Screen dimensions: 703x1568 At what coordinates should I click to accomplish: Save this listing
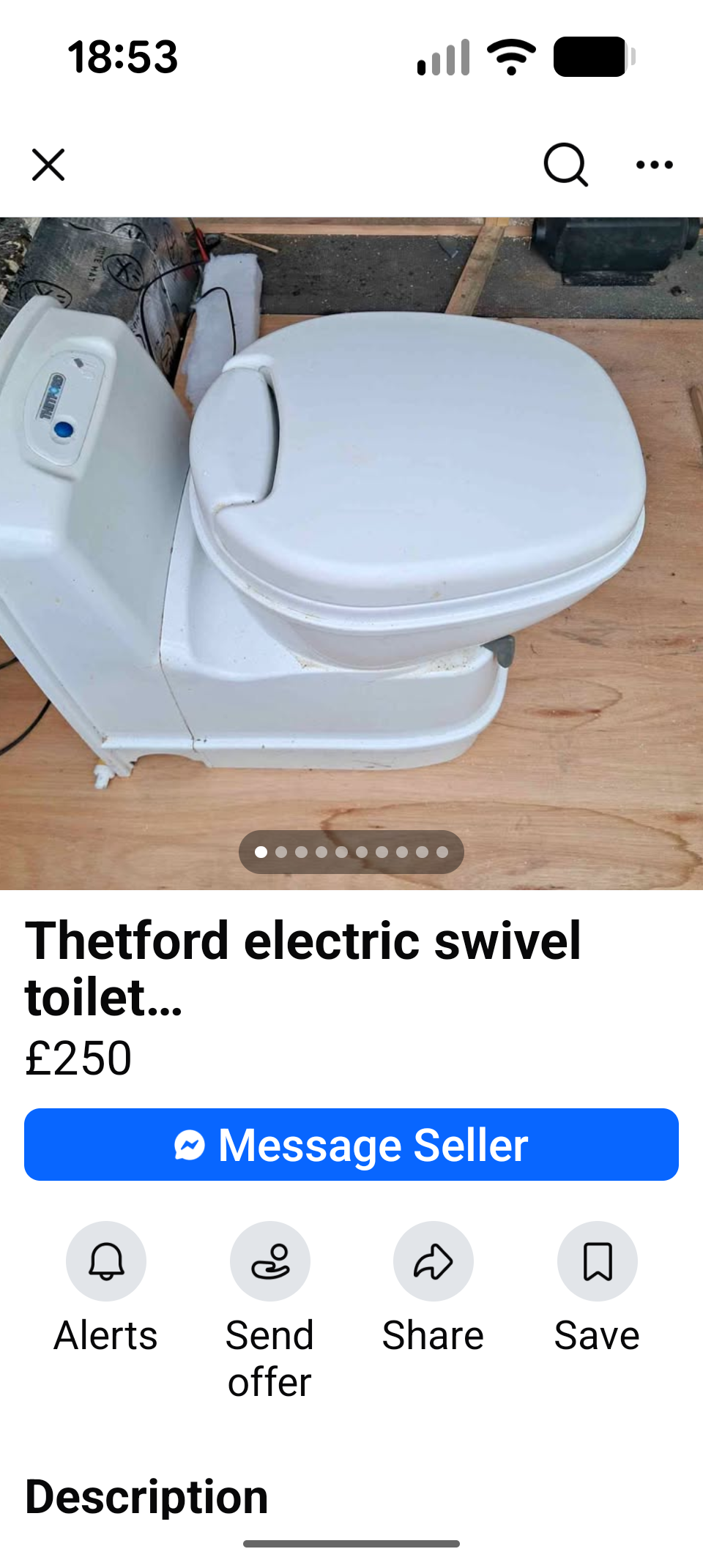(597, 1261)
